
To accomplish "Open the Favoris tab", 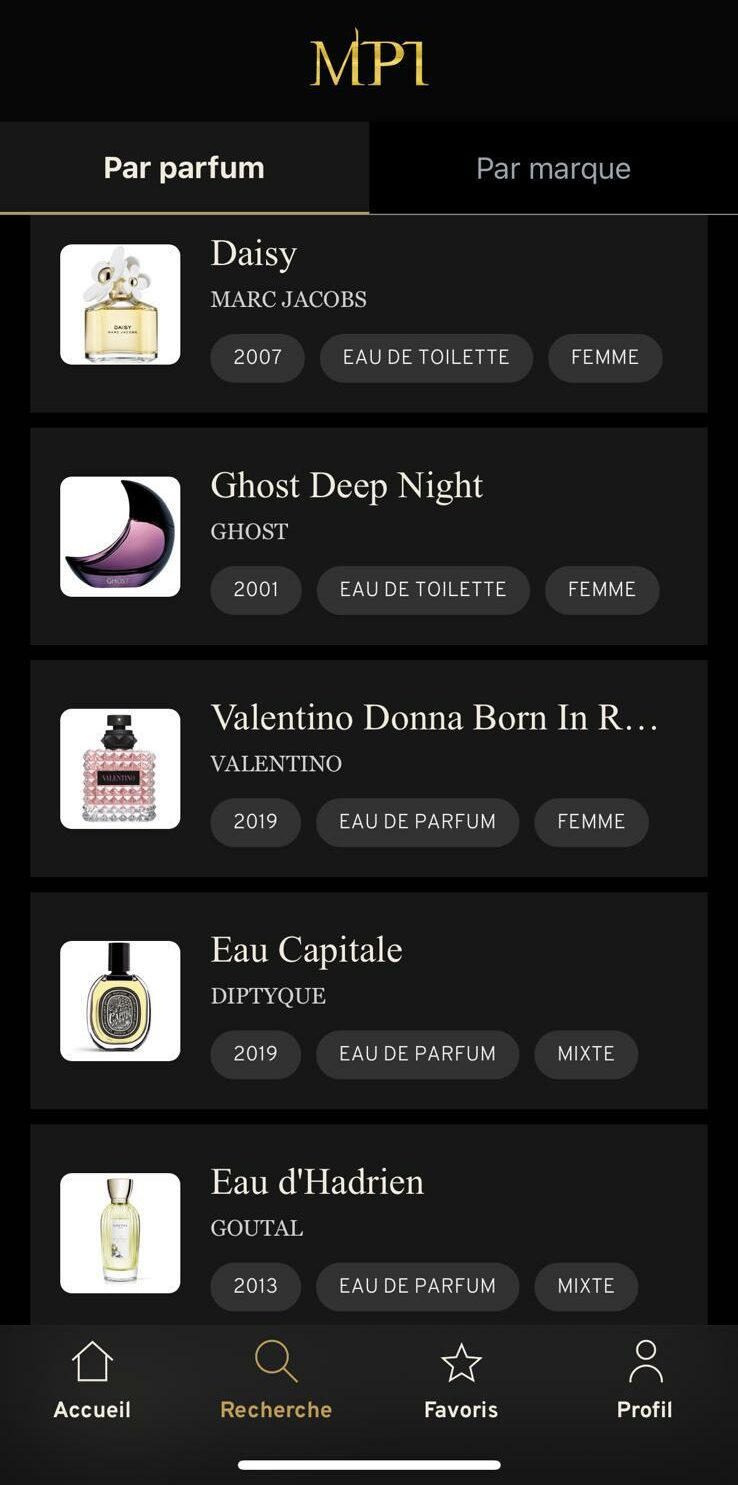I will (461, 1380).
